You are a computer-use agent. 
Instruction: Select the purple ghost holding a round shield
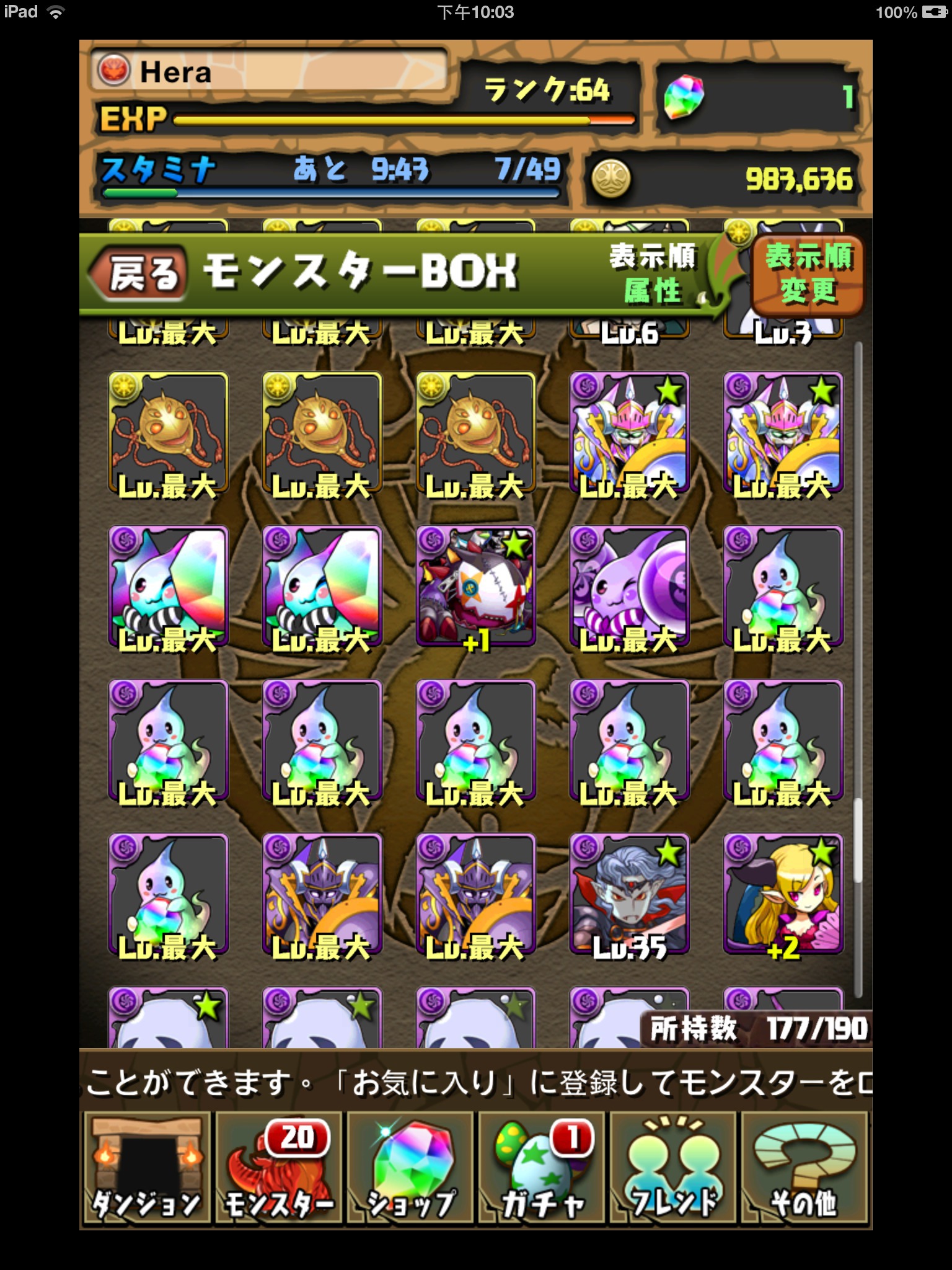coord(629,587)
